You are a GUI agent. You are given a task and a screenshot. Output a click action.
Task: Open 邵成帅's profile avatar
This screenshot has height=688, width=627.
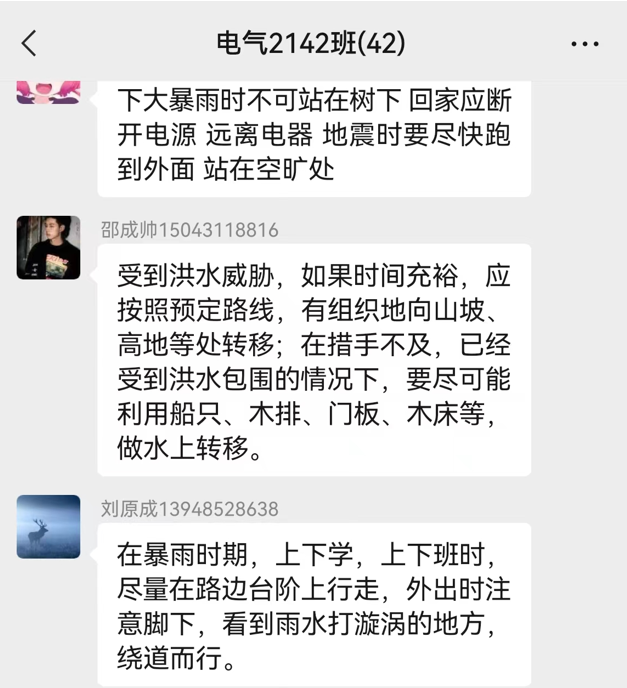pos(48,247)
